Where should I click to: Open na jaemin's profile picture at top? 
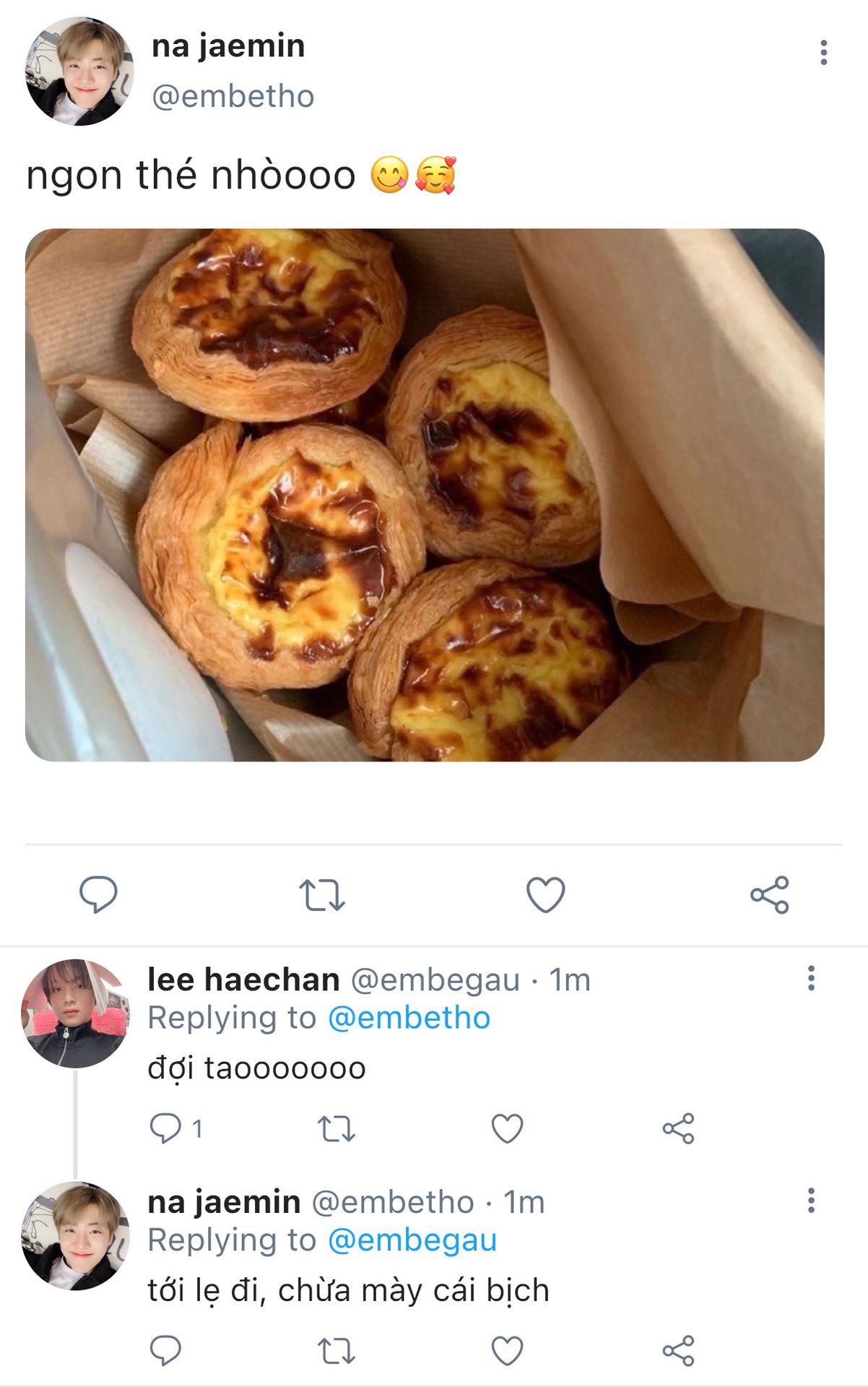coord(79,72)
